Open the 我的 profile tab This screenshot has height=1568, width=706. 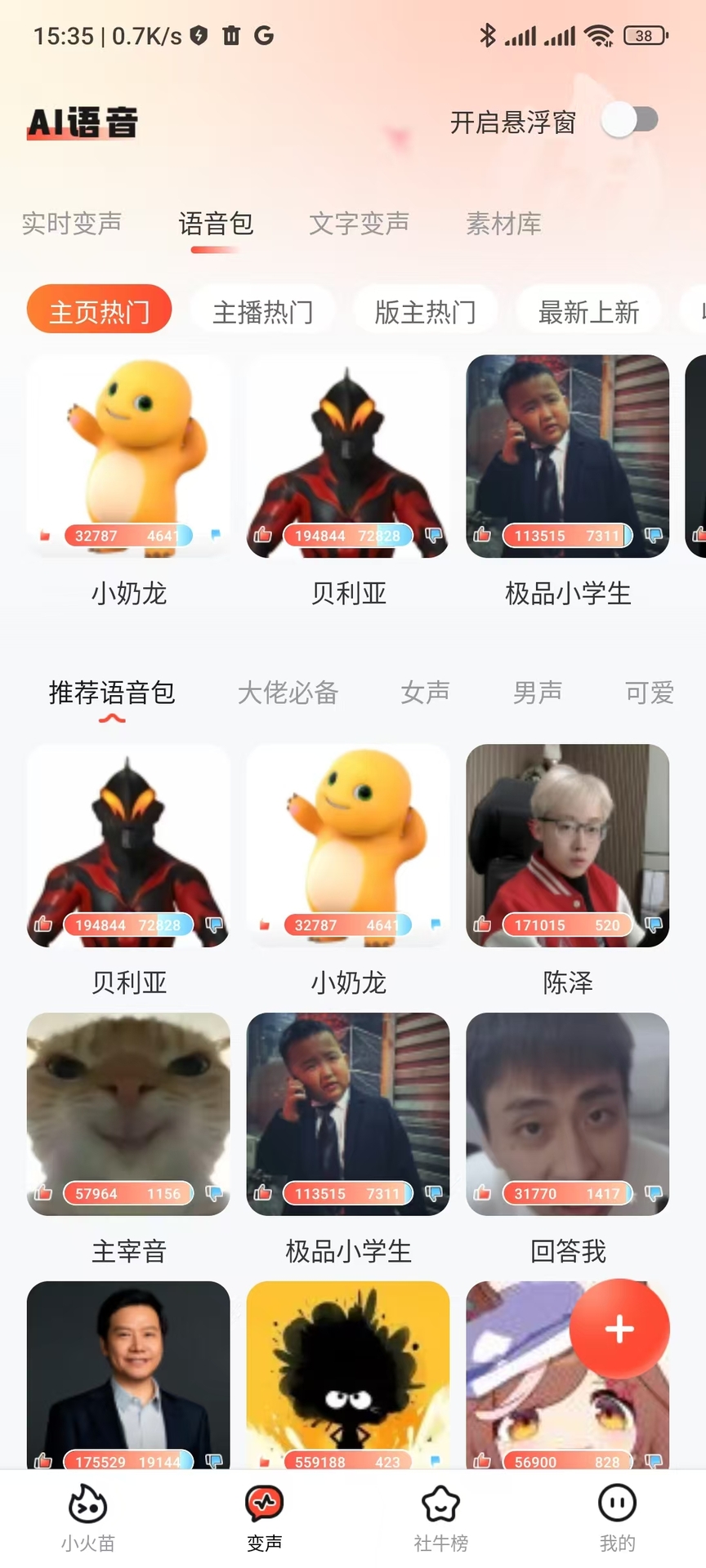click(617, 1517)
